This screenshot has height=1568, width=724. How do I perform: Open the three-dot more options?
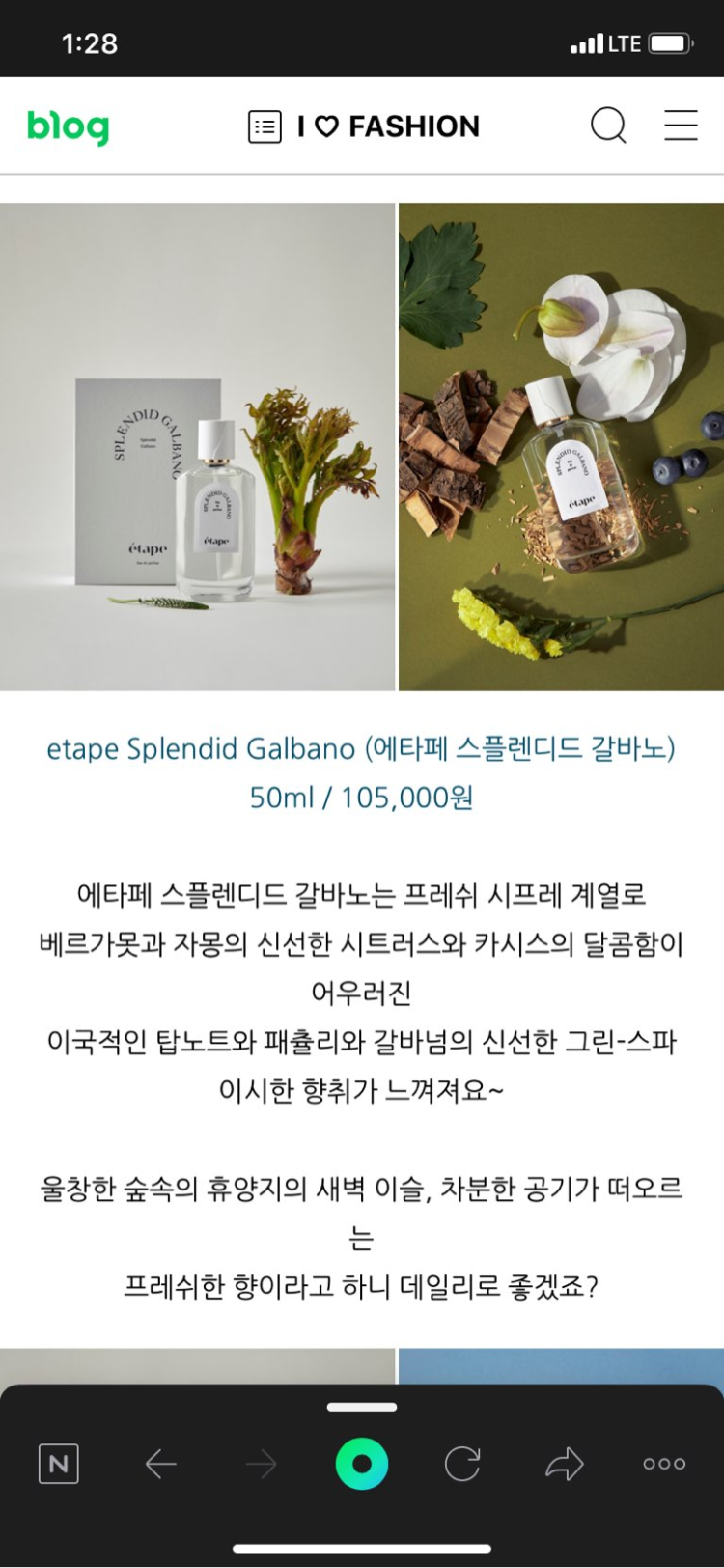[x=664, y=1464]
